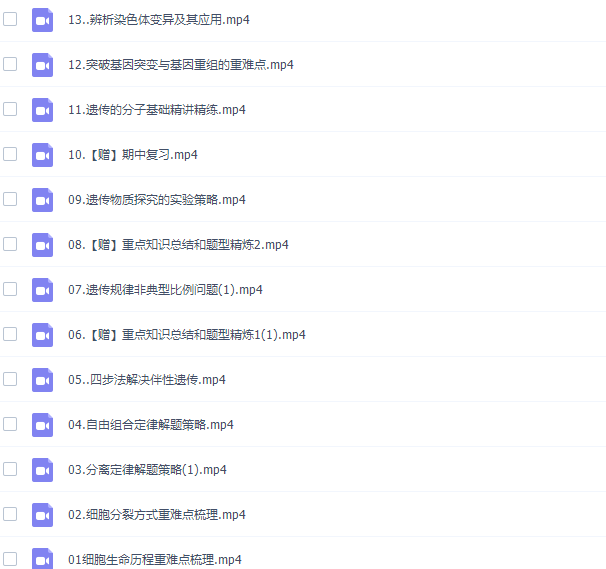Check the box beside 09.遗传物质探究的实验策略.mp4

point(10,199)
